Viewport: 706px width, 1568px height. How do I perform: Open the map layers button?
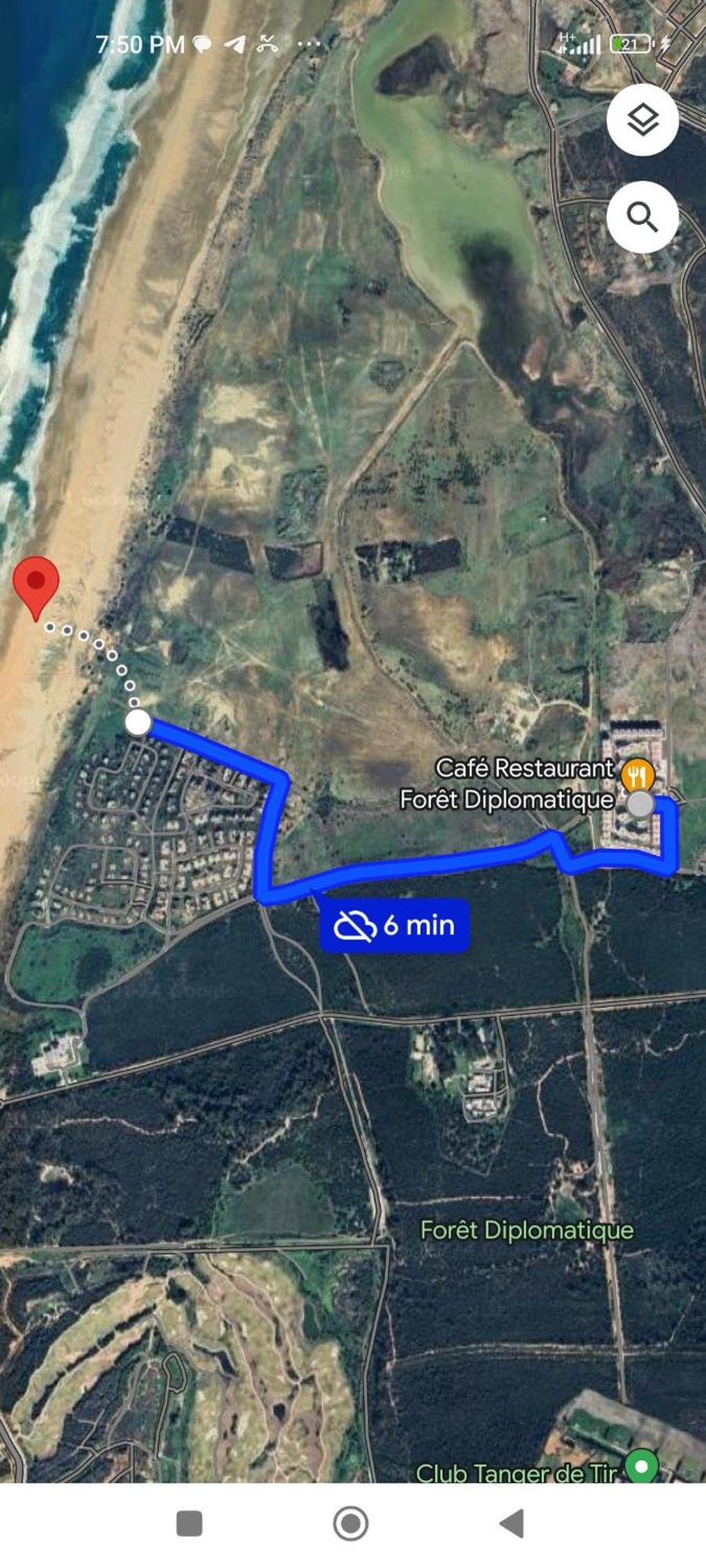coord(642,120)
